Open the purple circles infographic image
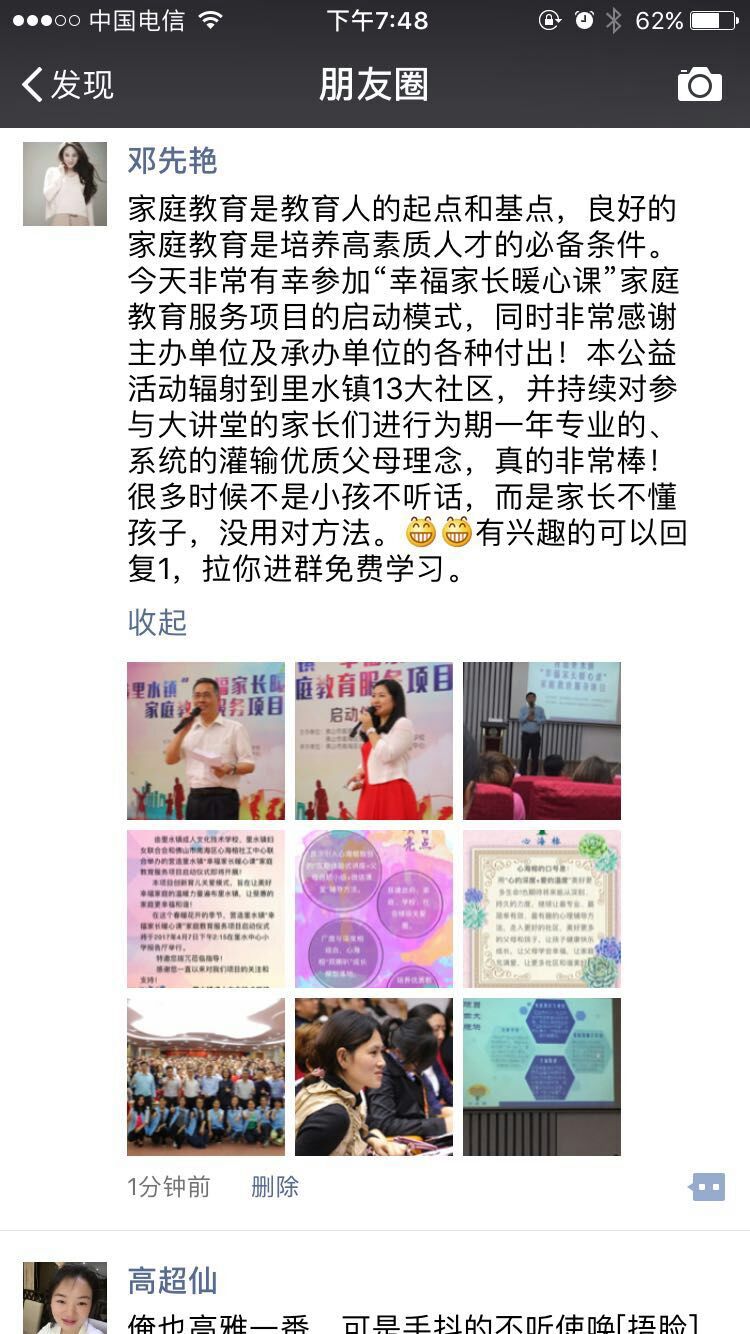Screen dimensions: 750x1334 pyautogui.click(x=374, y=909)
